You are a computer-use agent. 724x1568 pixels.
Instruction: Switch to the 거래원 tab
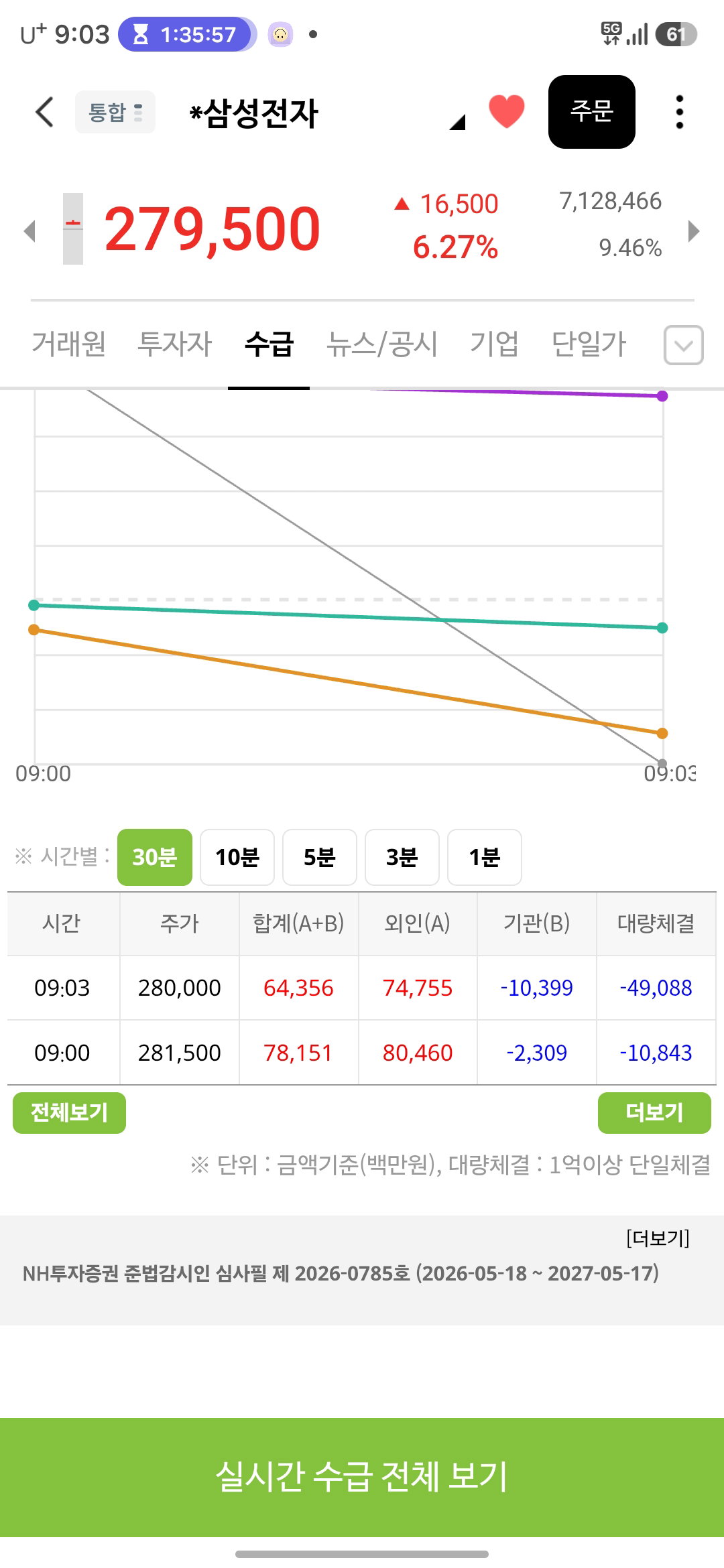coord(69,344)
